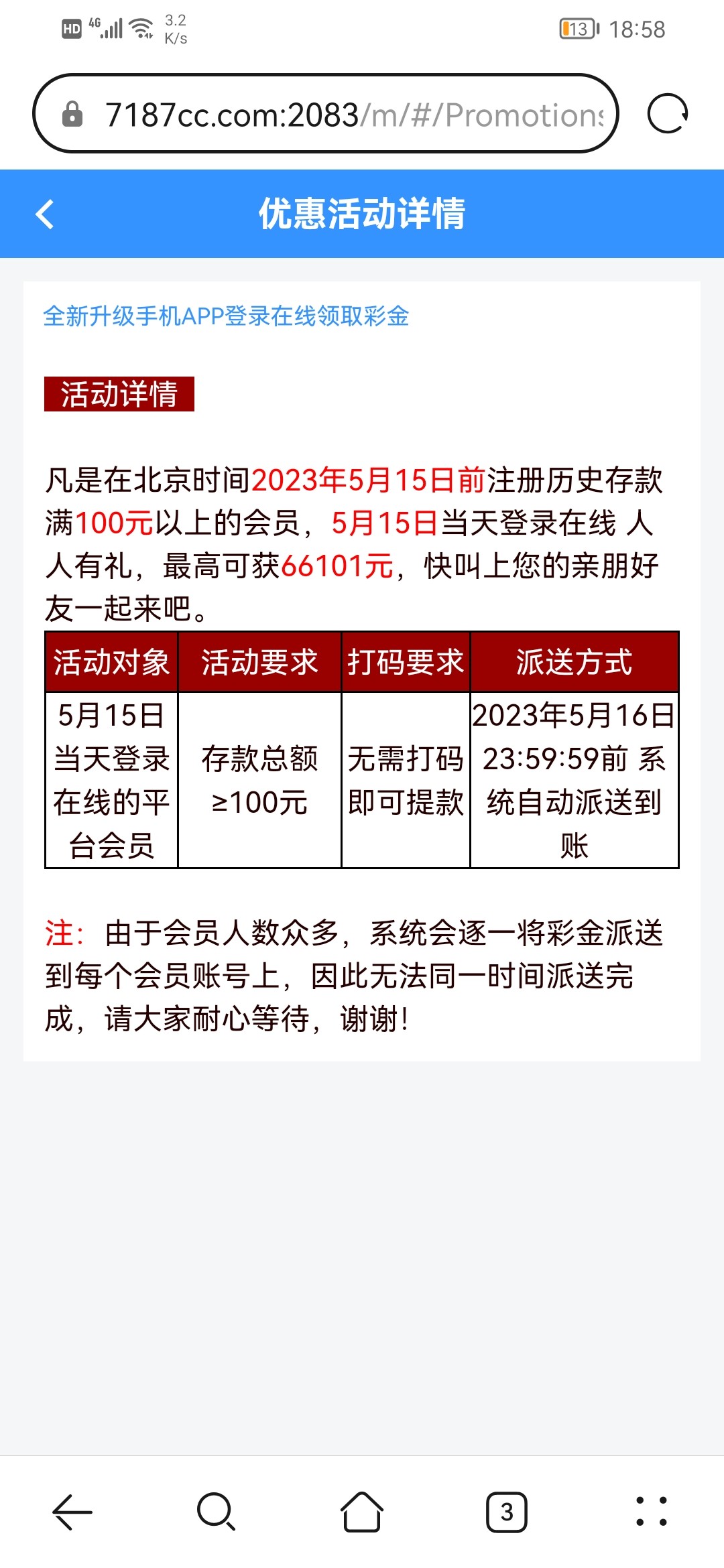724x1568 pixels.
Task: Open the browser's four-dot menu
Action: pyautogui.click(x=651, y=1512)
